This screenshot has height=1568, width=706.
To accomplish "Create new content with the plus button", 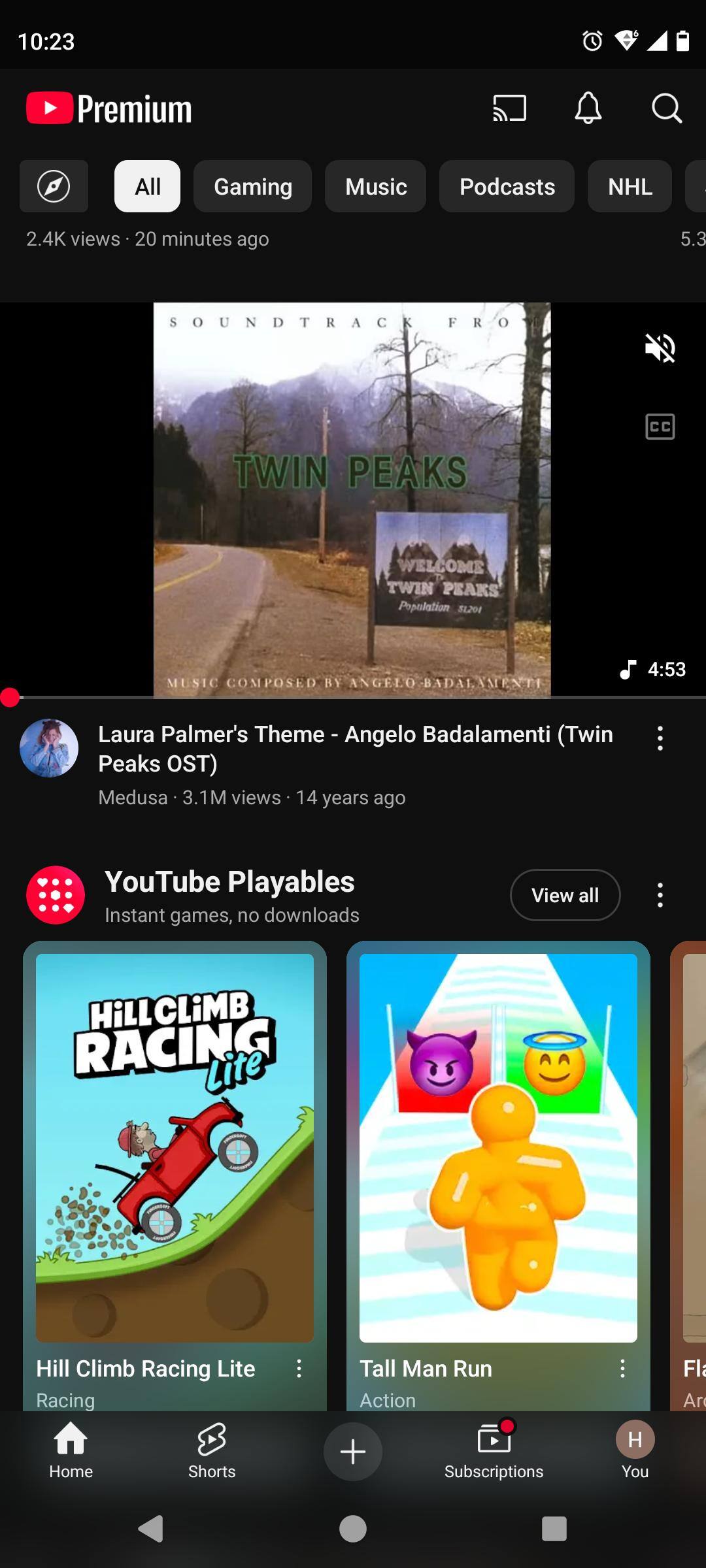I will point(353,1452).
